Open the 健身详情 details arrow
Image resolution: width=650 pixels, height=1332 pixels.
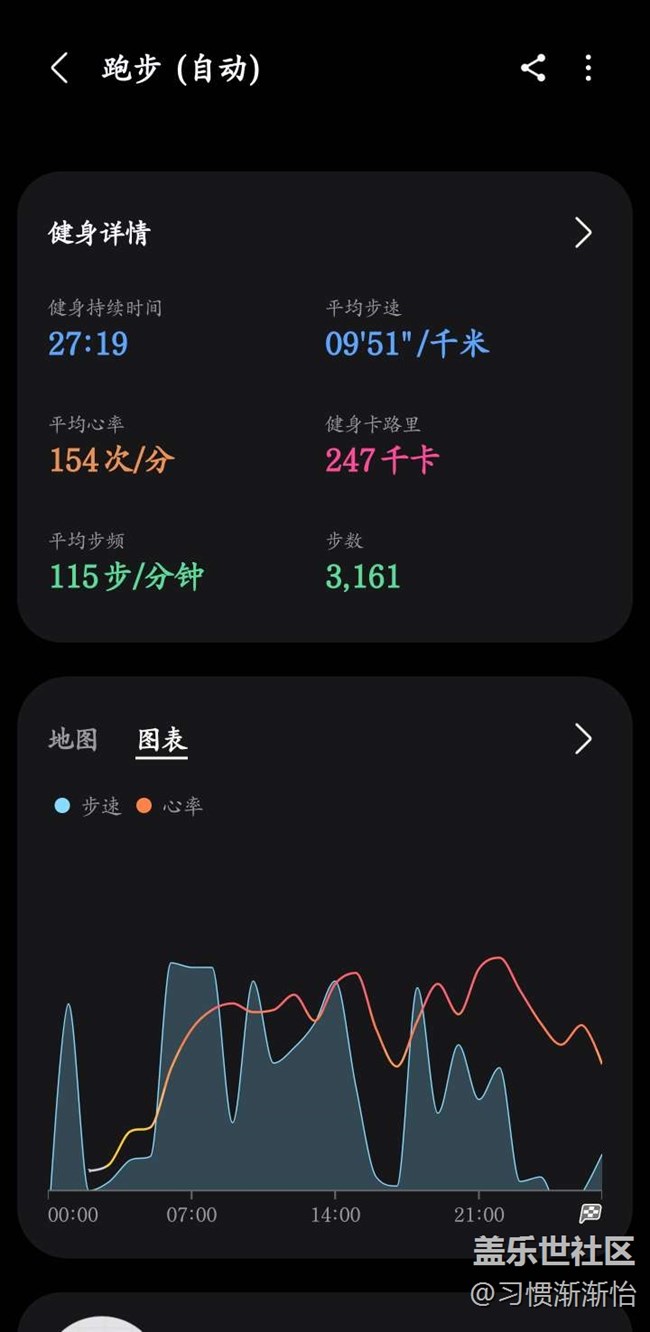pos(583,233)
